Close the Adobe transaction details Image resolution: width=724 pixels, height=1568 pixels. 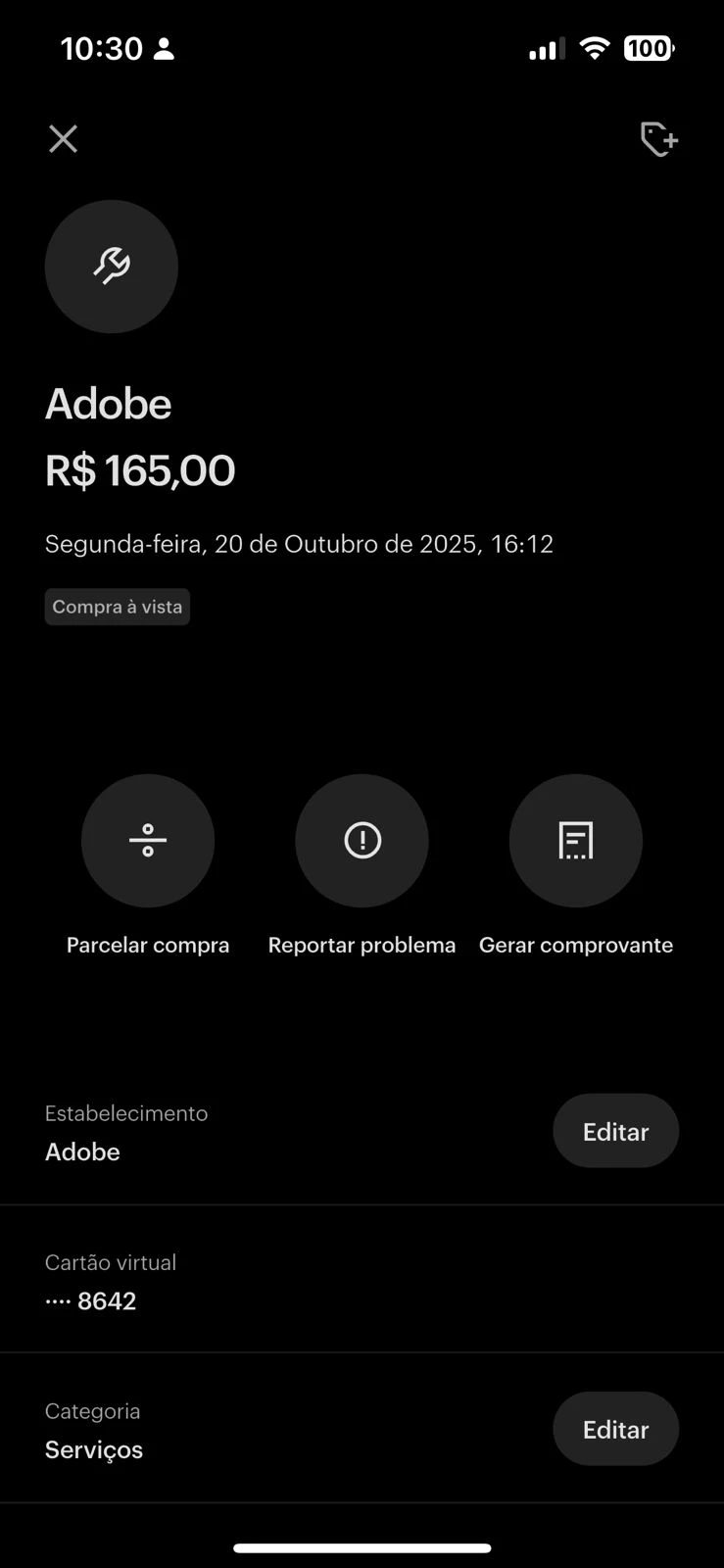(x=64, y=139)
